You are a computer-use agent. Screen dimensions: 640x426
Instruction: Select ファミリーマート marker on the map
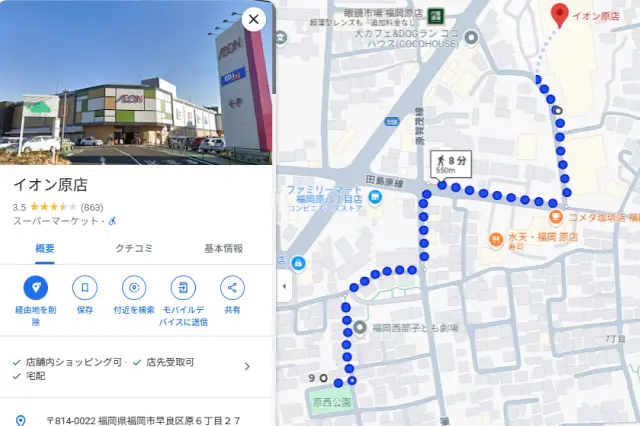pyautogui.click(x=373, y=197)
